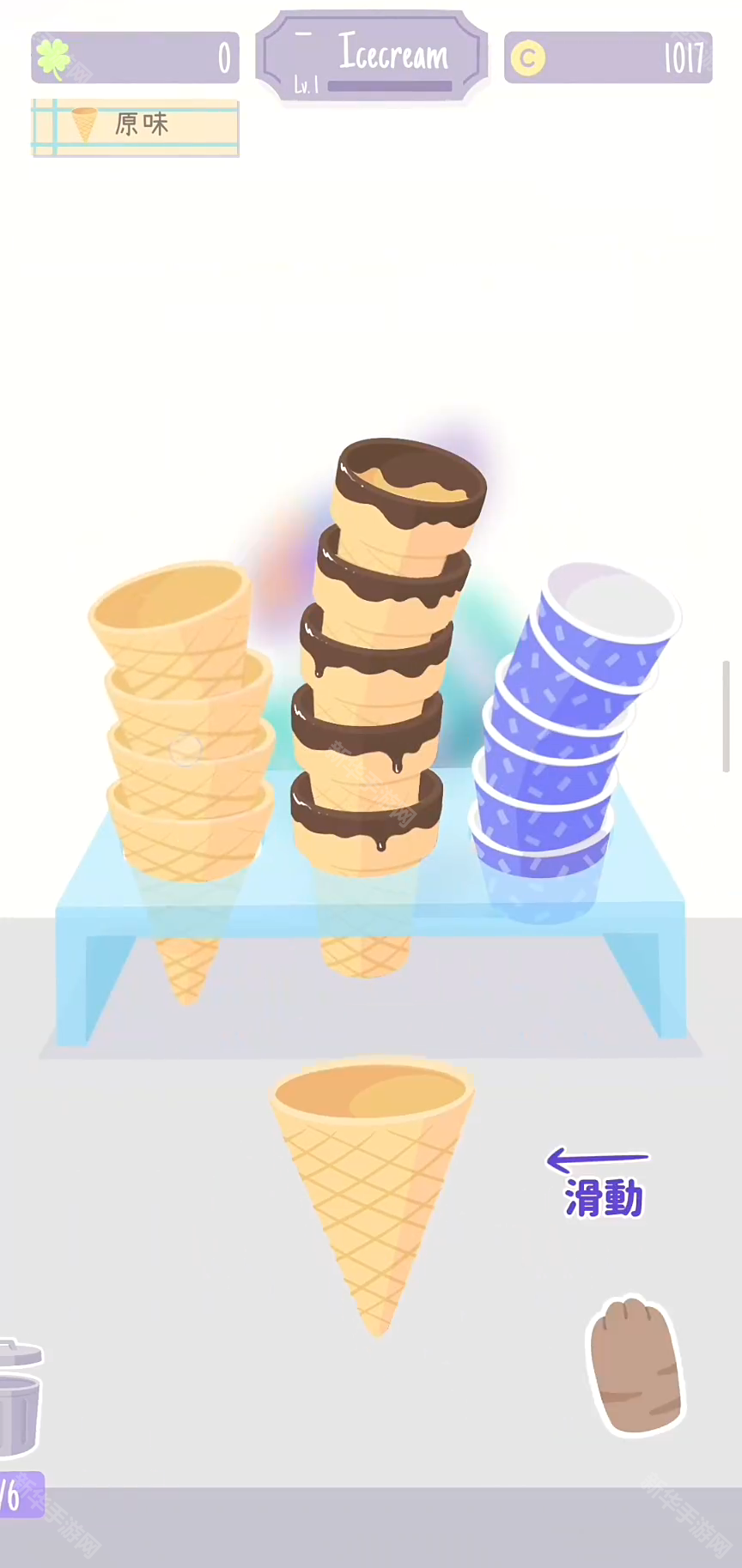Tap the trash can to discard

tap(19, 1399)
